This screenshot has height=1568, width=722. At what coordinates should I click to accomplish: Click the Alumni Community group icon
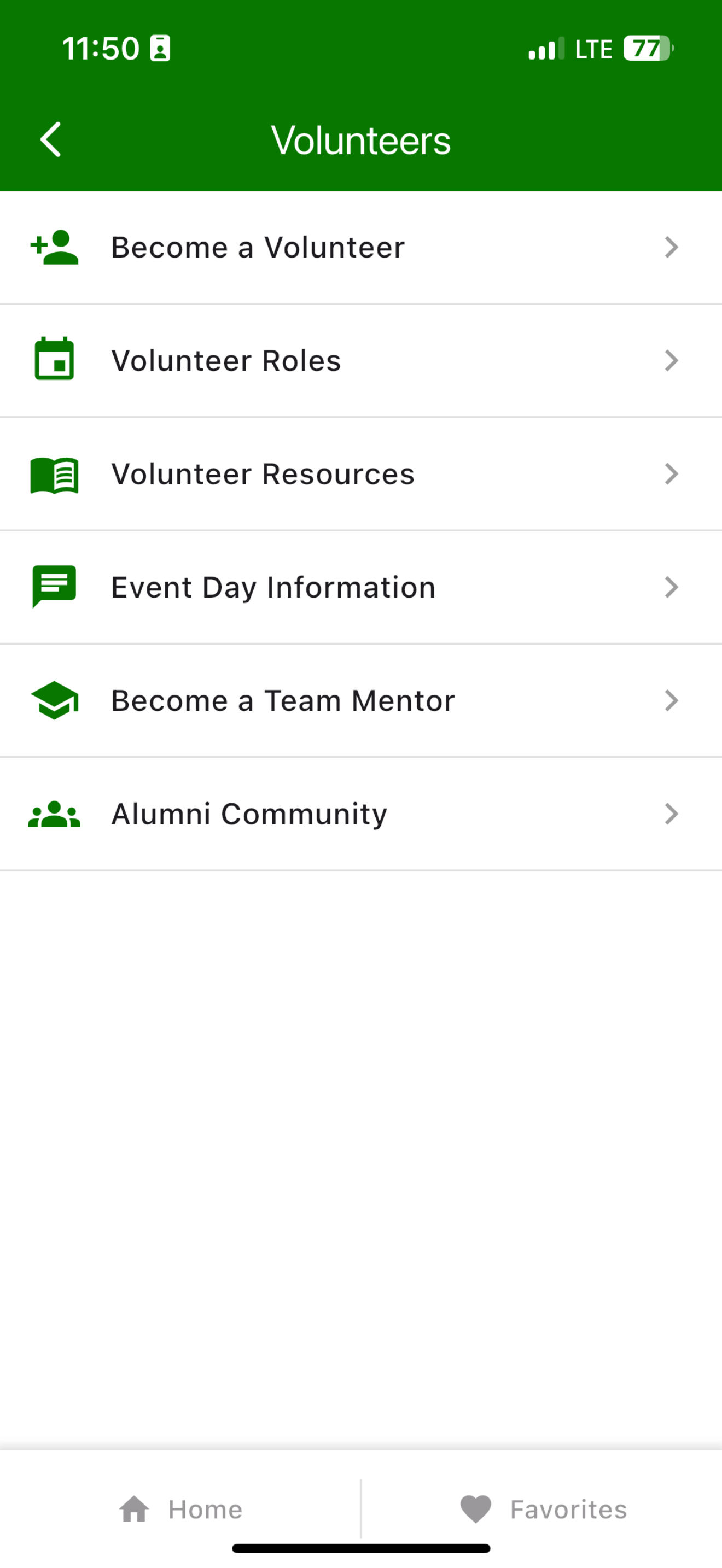click(54, 813)
